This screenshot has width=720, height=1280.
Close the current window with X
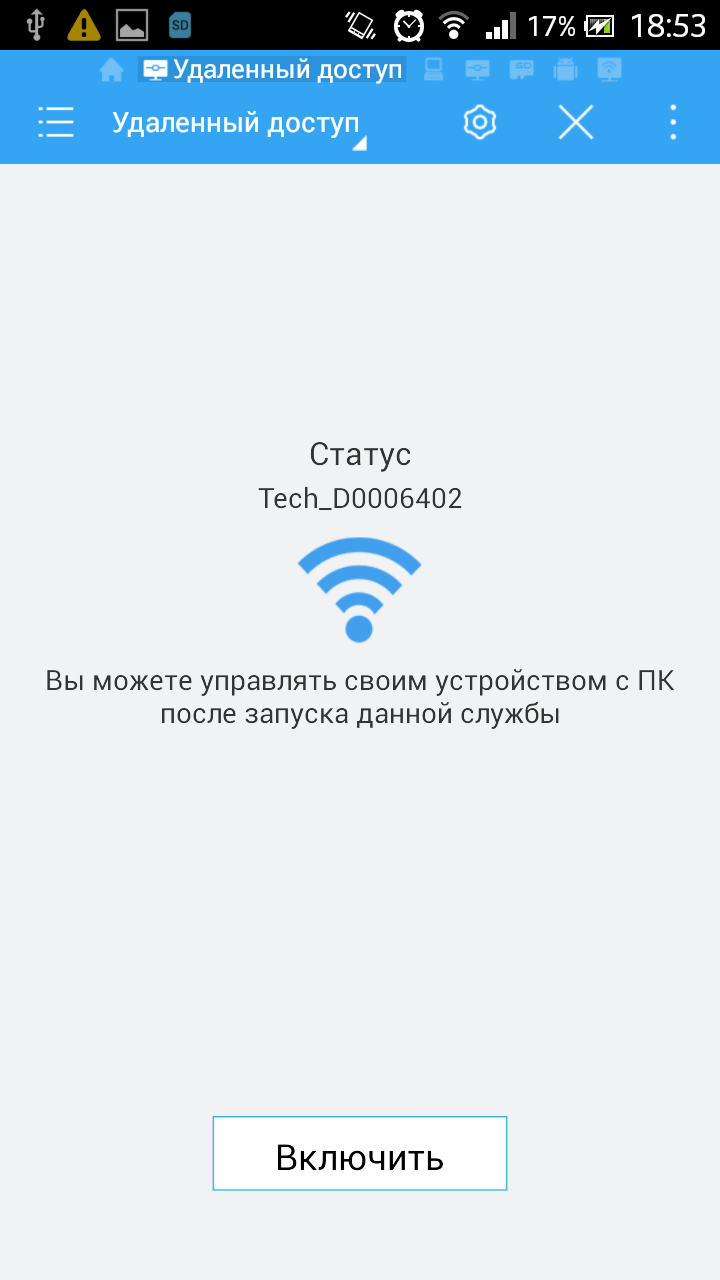click(576, 122)
